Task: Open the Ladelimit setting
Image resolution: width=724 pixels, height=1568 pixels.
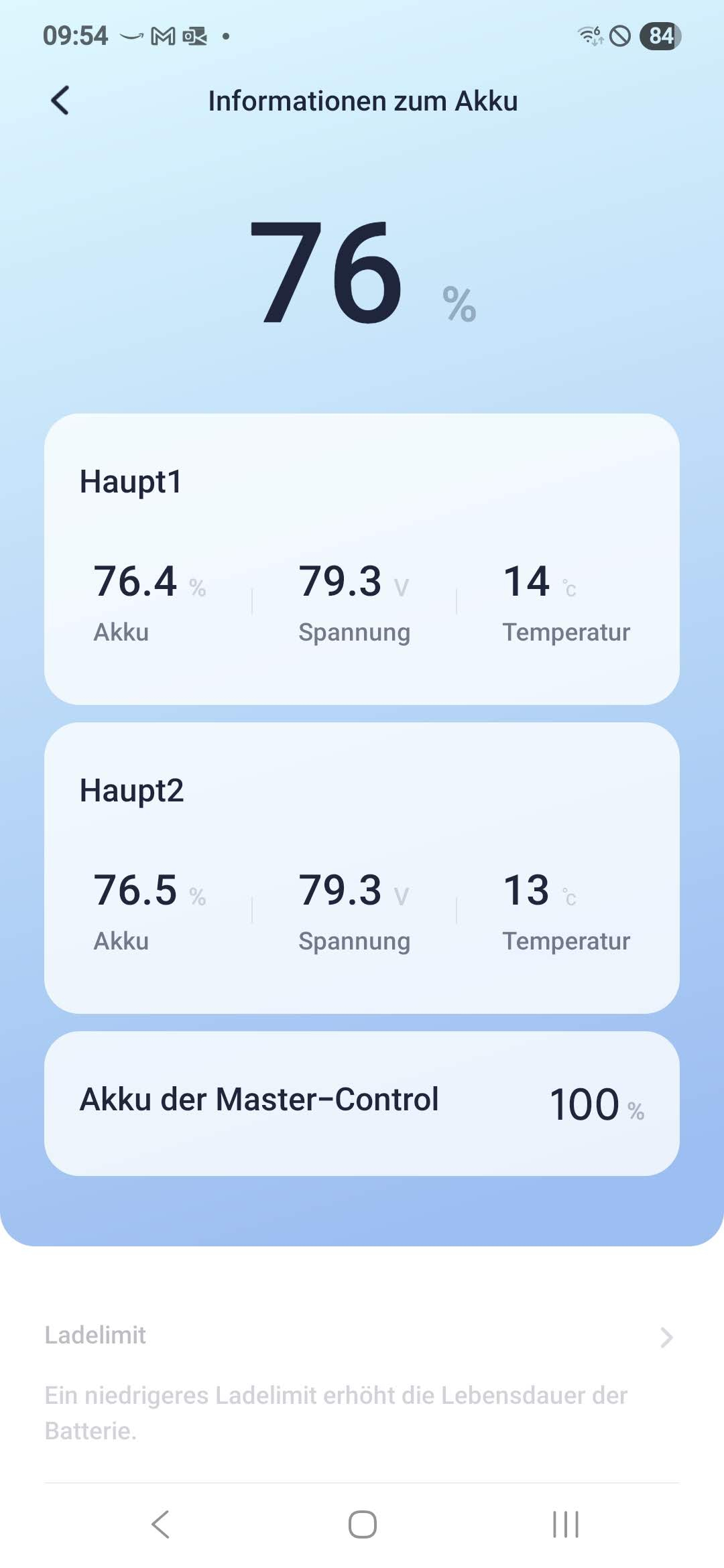Action: tap(361, 1336)
